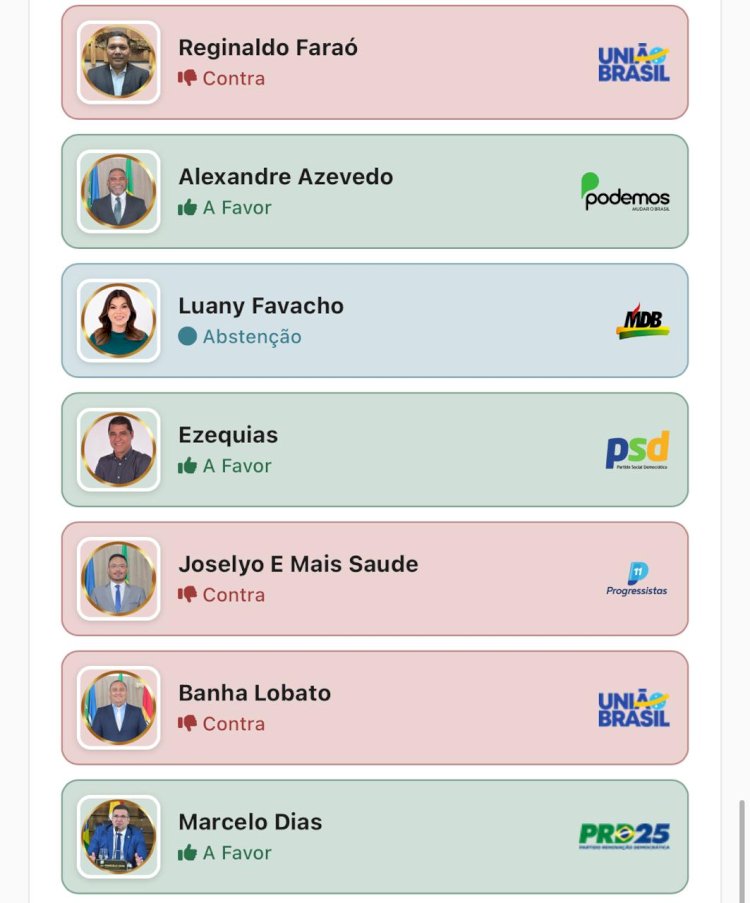The width and height of the screenshot is (750, 903).
Task: Open the Joselyo E Mais Saude card
Action: [x=375, y=578]
